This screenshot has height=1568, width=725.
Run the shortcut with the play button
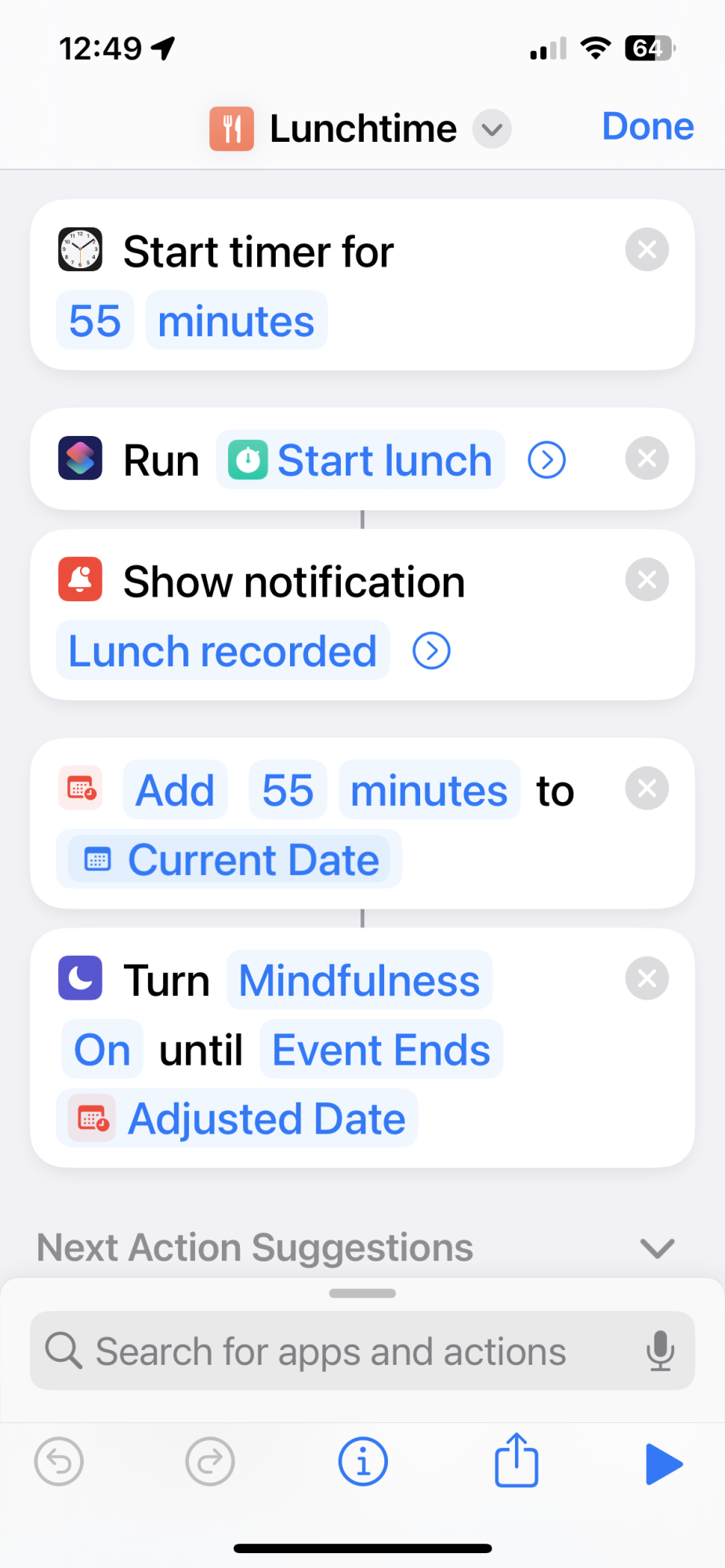point(663,1464)
